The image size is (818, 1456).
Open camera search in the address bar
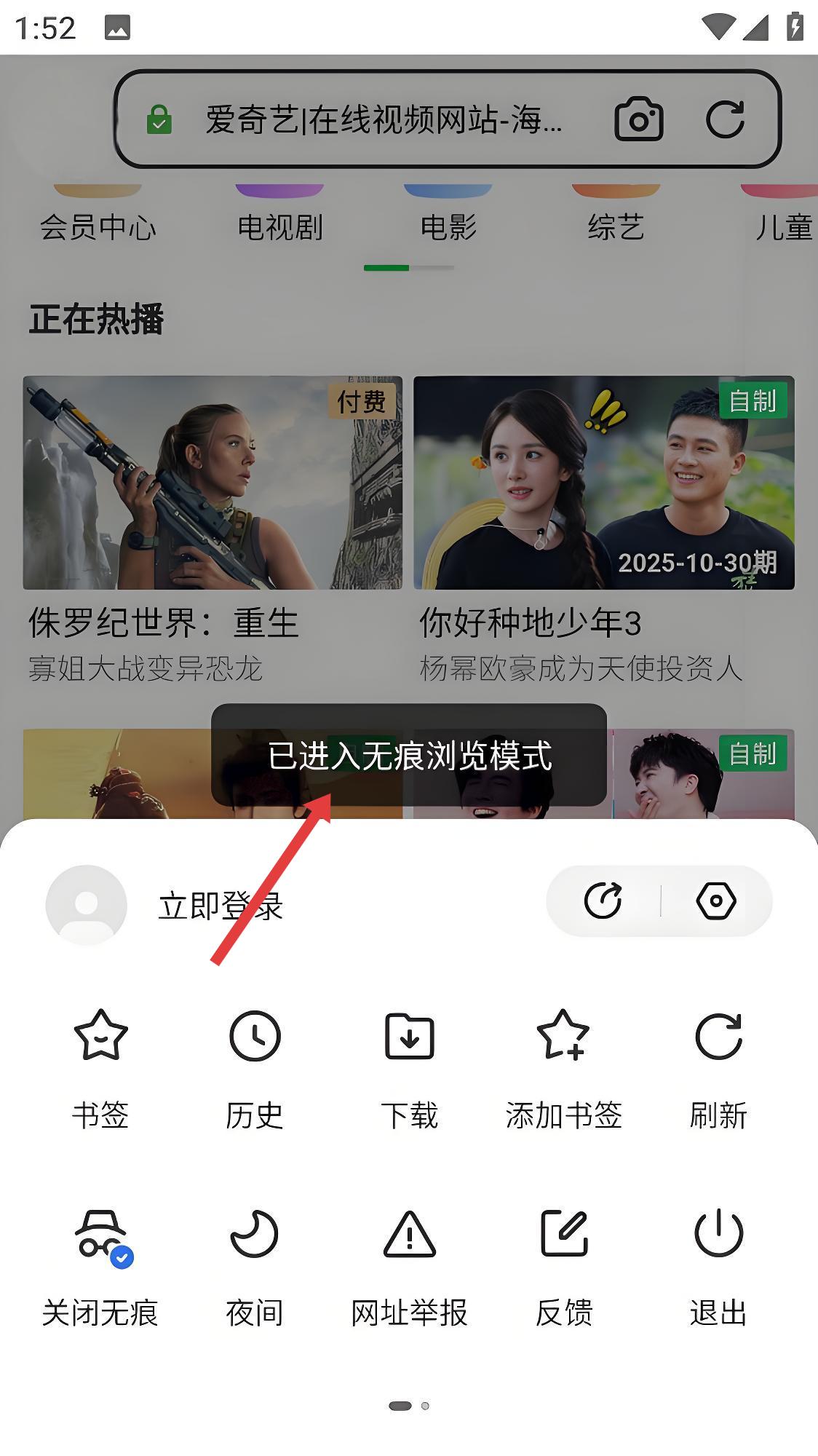pyautogui.click(x=639, y=119)
